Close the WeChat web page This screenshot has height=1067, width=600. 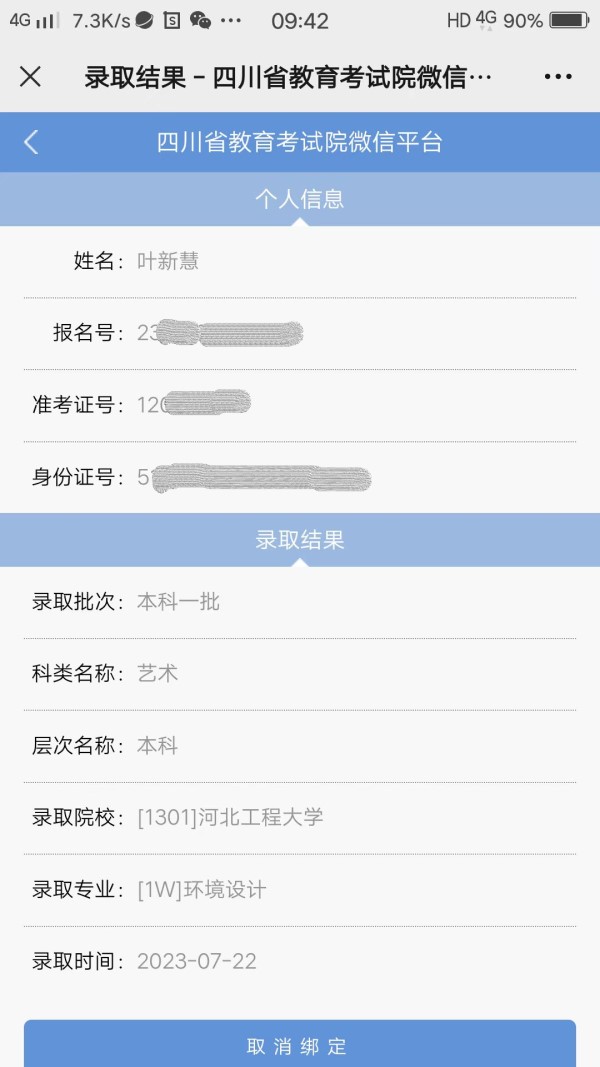[31, 77]
